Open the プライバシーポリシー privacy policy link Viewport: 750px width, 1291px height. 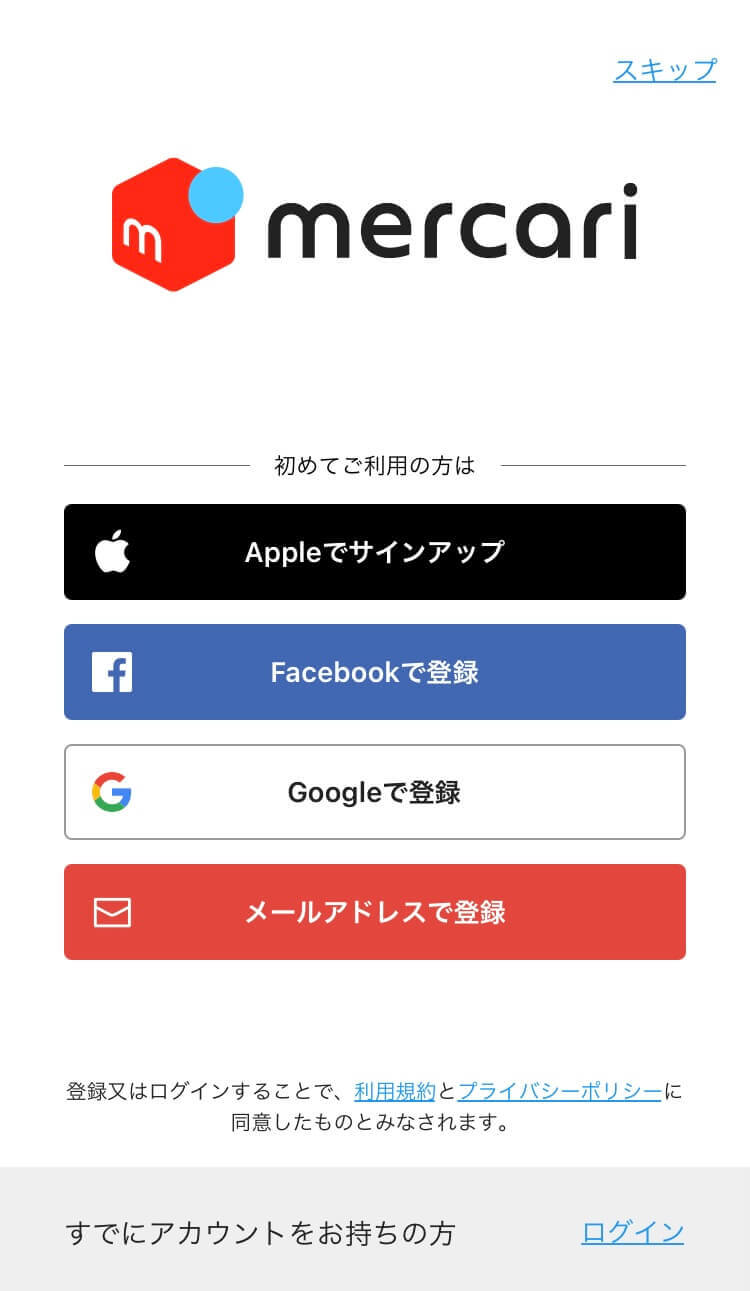coord(559,1091)
